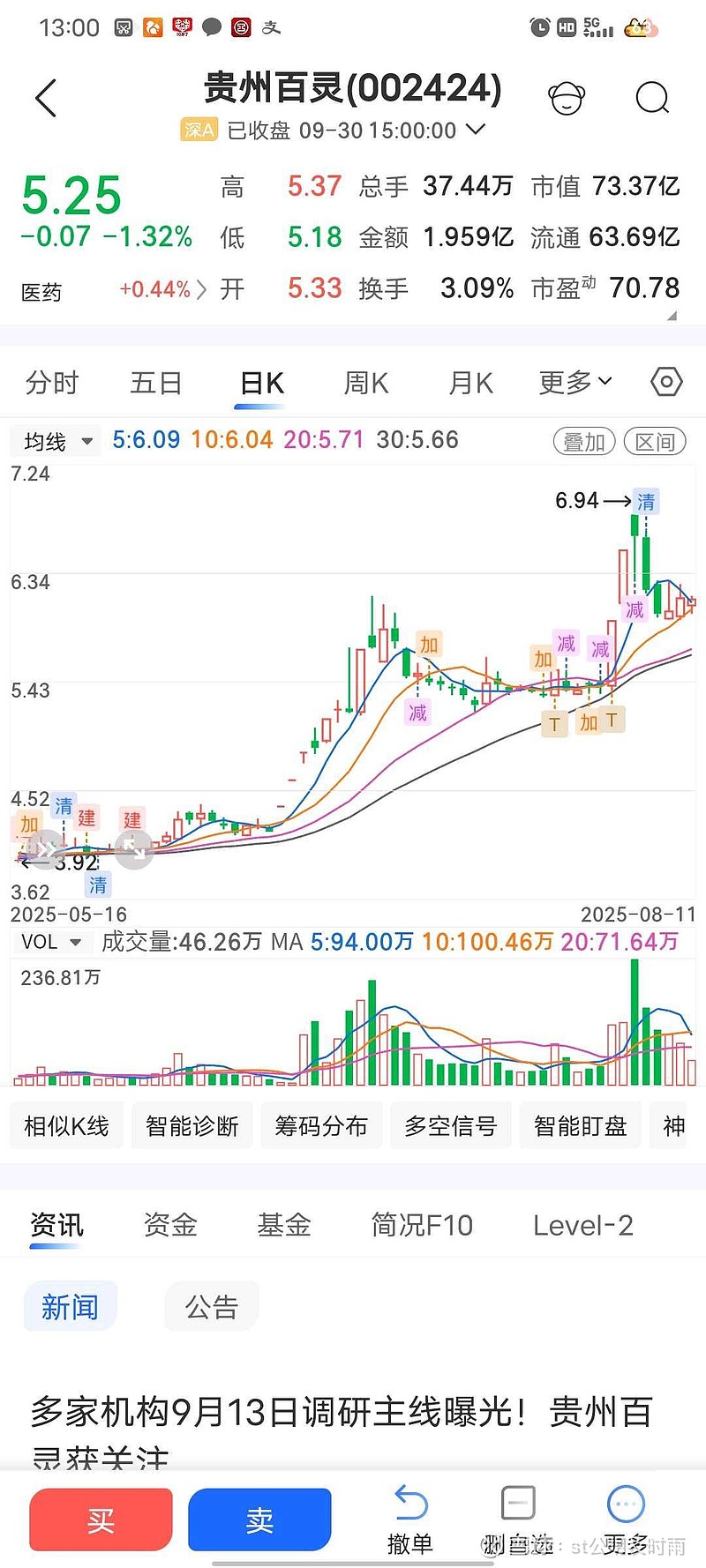Tap the 区间 range button

point(655,441)
